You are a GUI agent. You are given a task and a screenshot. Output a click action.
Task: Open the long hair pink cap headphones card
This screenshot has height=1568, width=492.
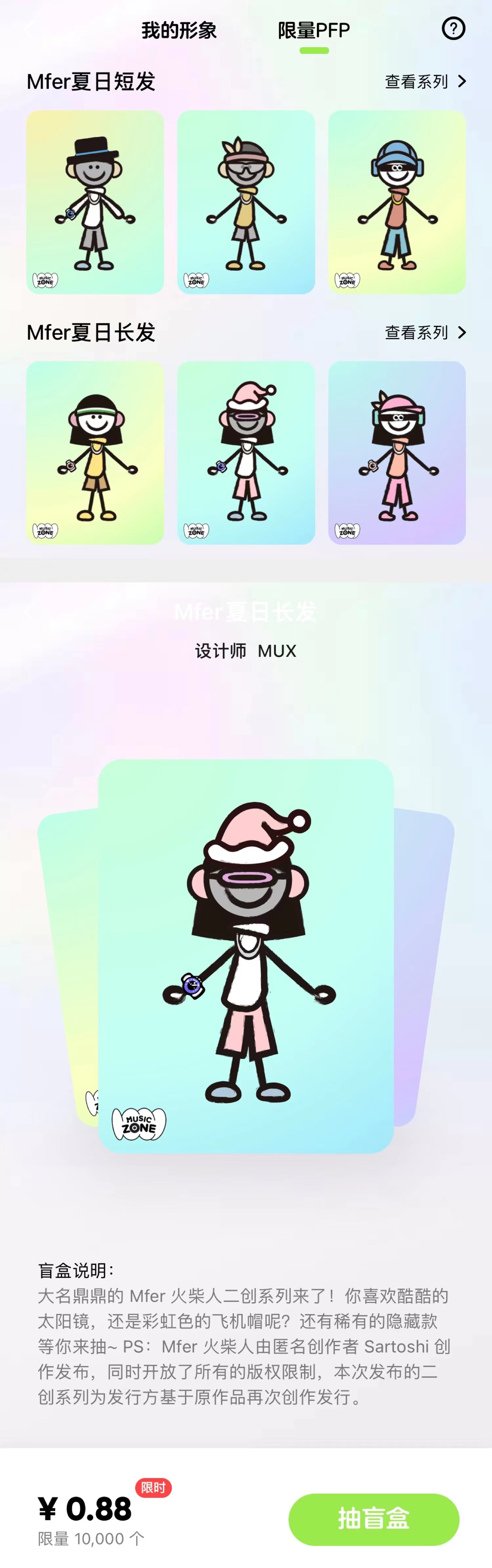coord(397,452)
